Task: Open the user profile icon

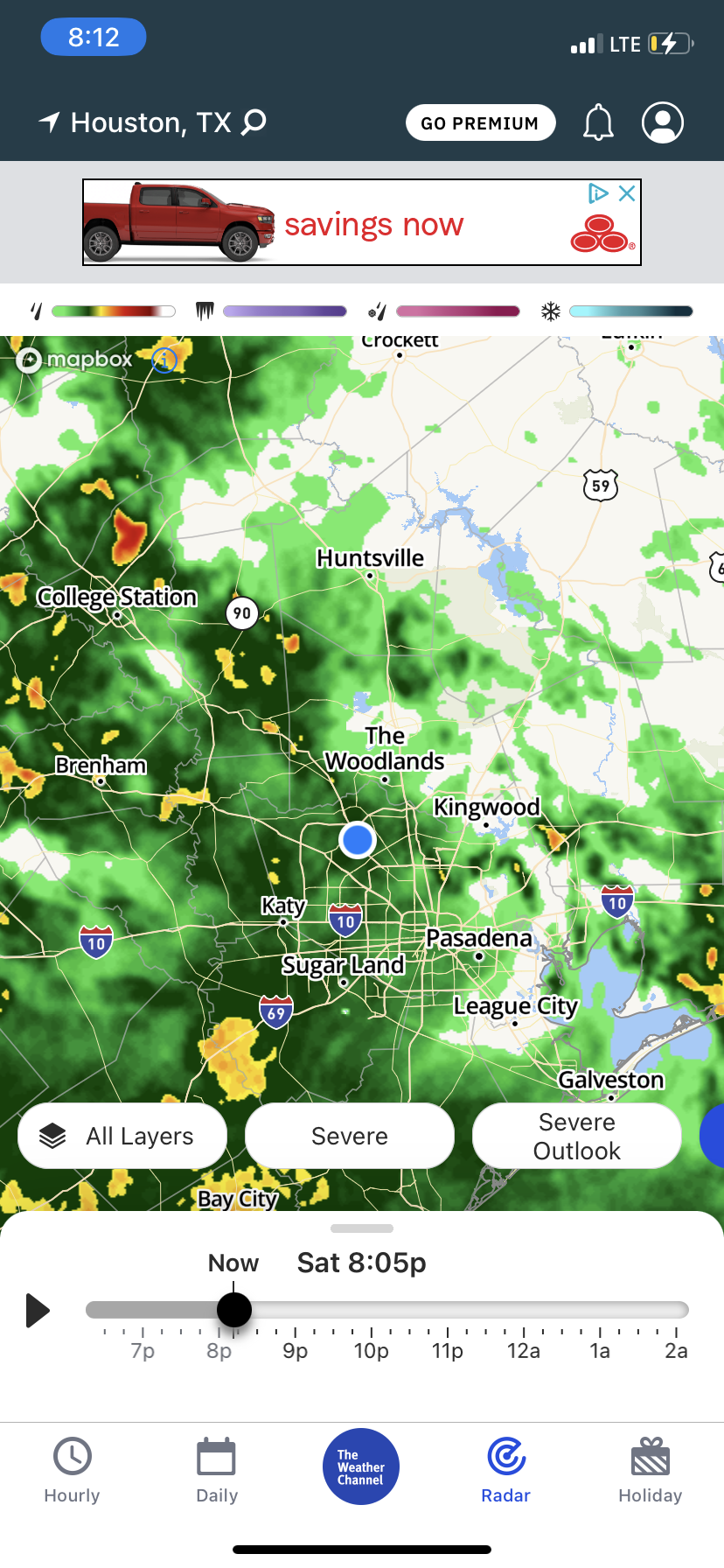Action: point(663,122)
